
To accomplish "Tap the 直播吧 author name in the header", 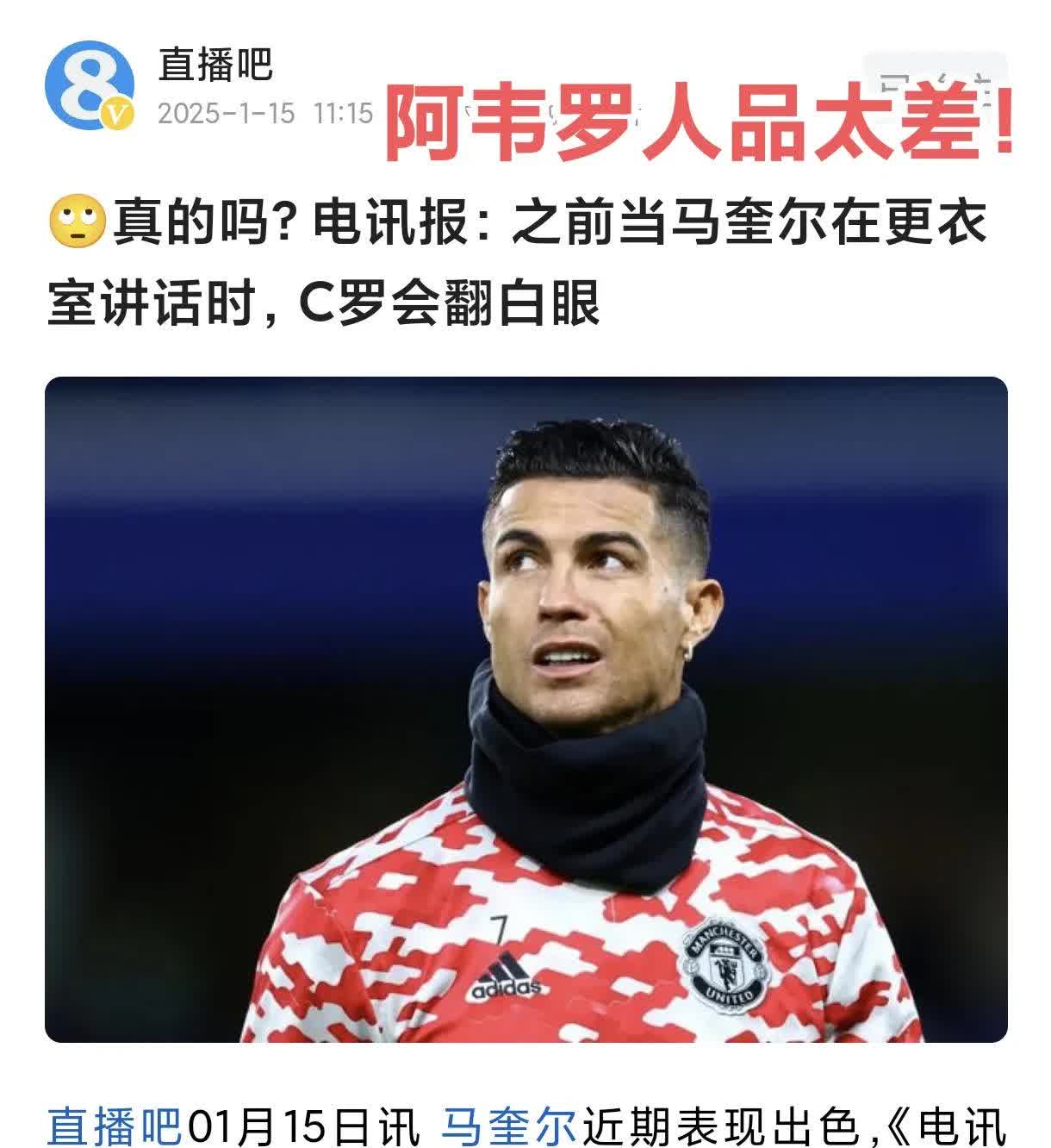I will click(215, 66).
